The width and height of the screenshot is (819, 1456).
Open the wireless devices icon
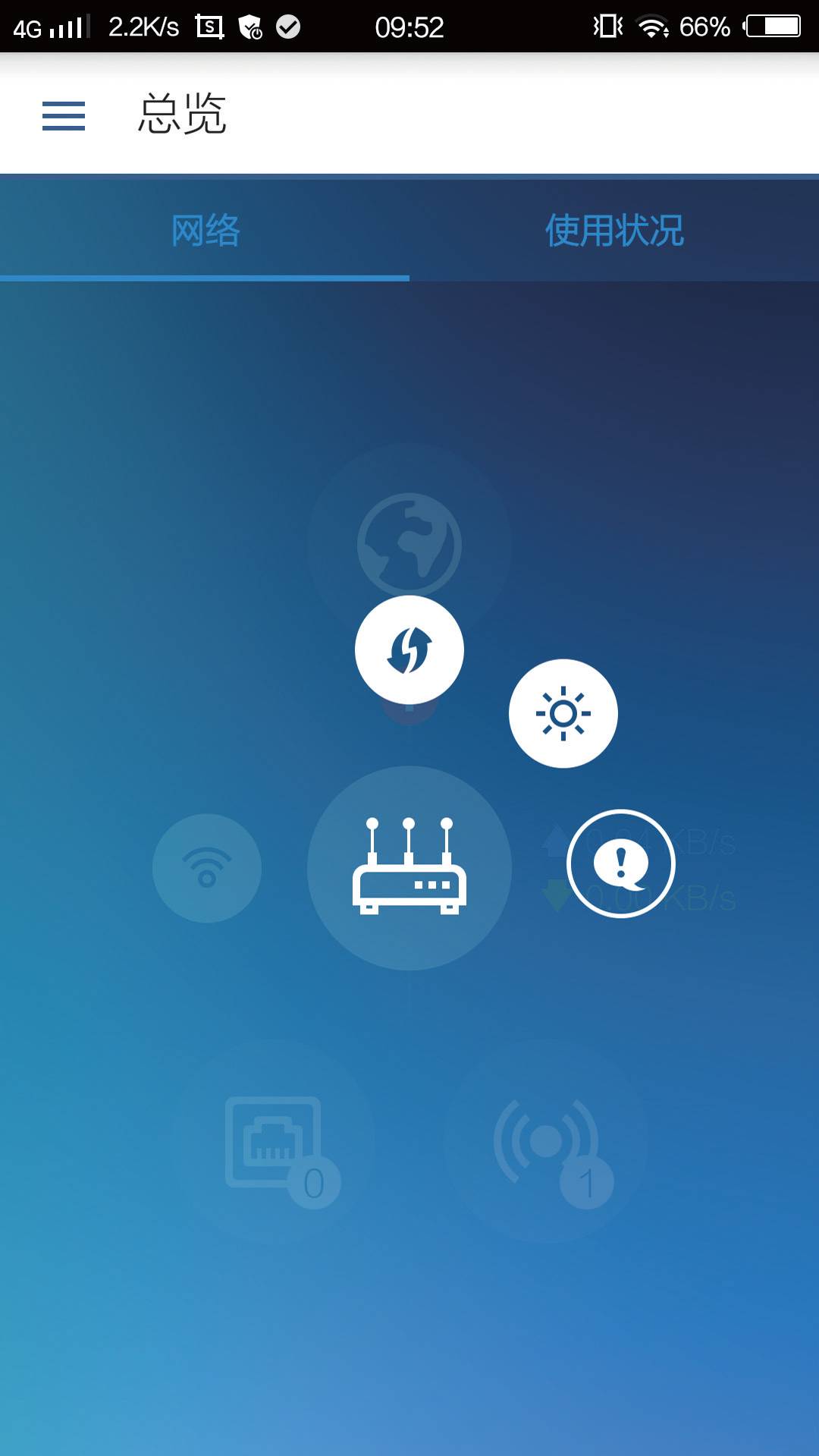[x=546, y=1141]
